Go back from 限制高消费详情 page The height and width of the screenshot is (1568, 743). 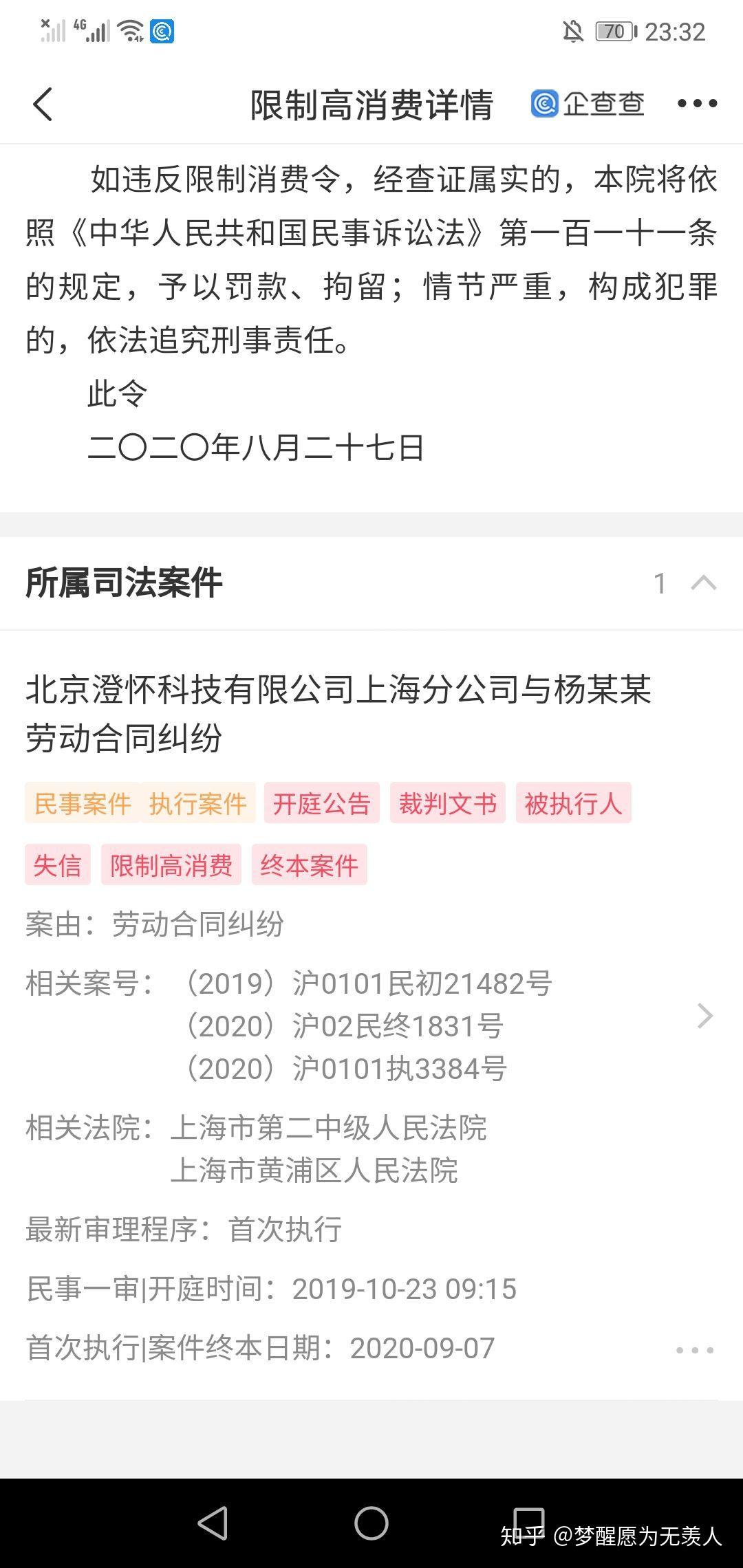43,105
